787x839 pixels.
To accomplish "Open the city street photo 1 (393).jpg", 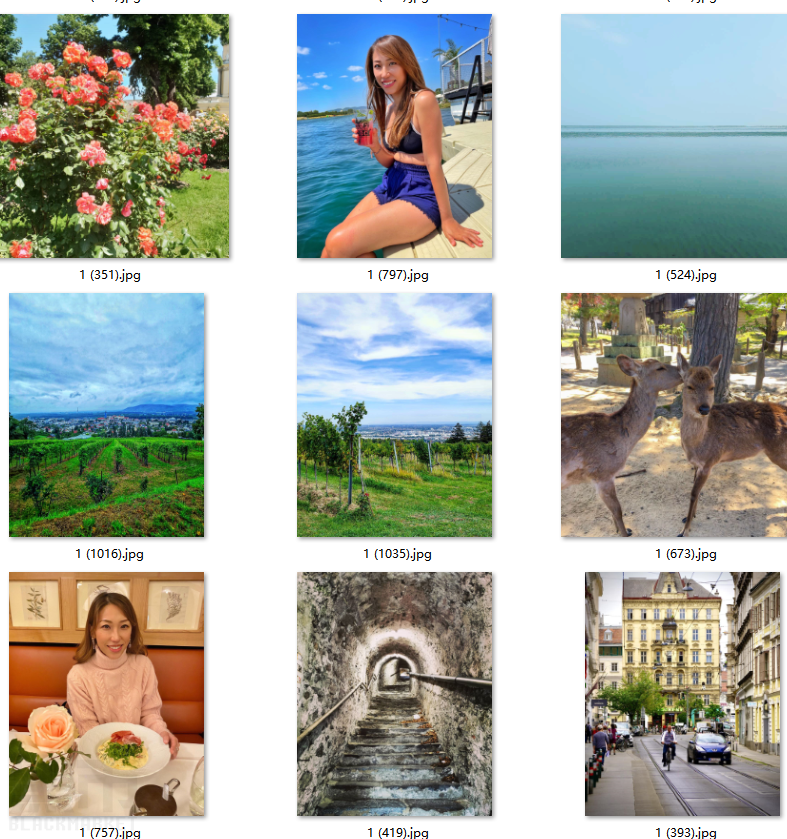I will click(x=682, y=694).
